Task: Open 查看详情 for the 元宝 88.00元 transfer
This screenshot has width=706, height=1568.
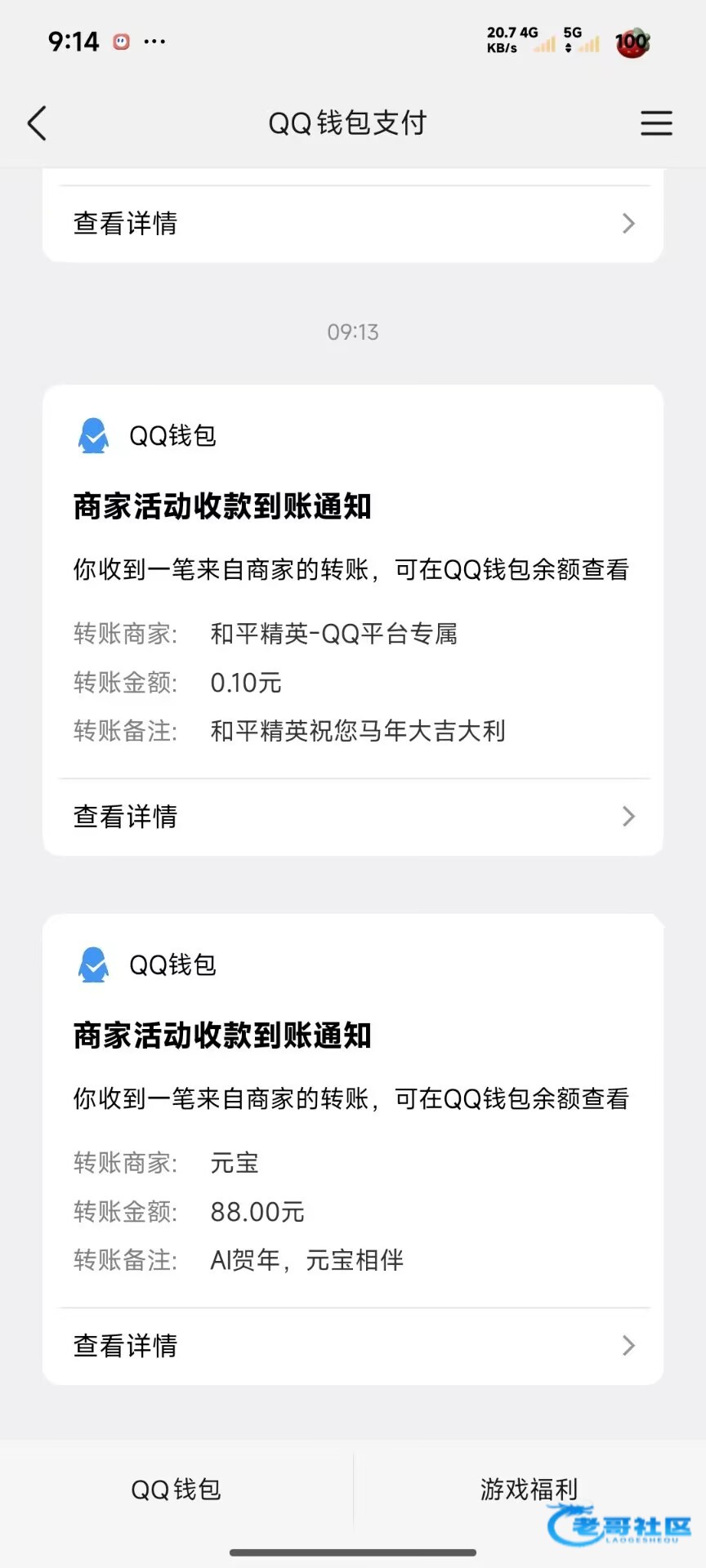Action: click(x=353, y=1346)
